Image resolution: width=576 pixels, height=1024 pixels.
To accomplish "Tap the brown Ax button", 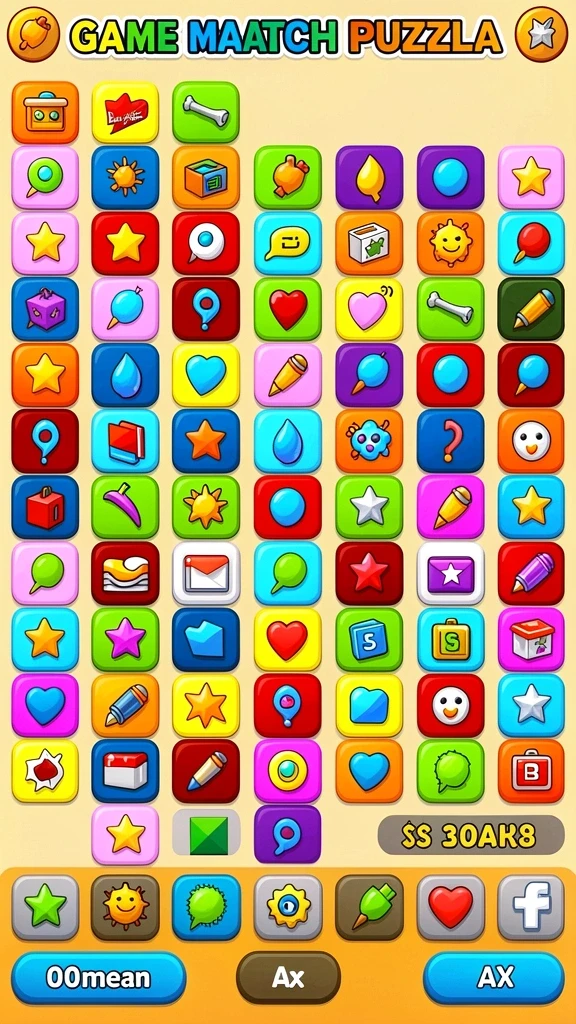I will click(x=288, y=978).
